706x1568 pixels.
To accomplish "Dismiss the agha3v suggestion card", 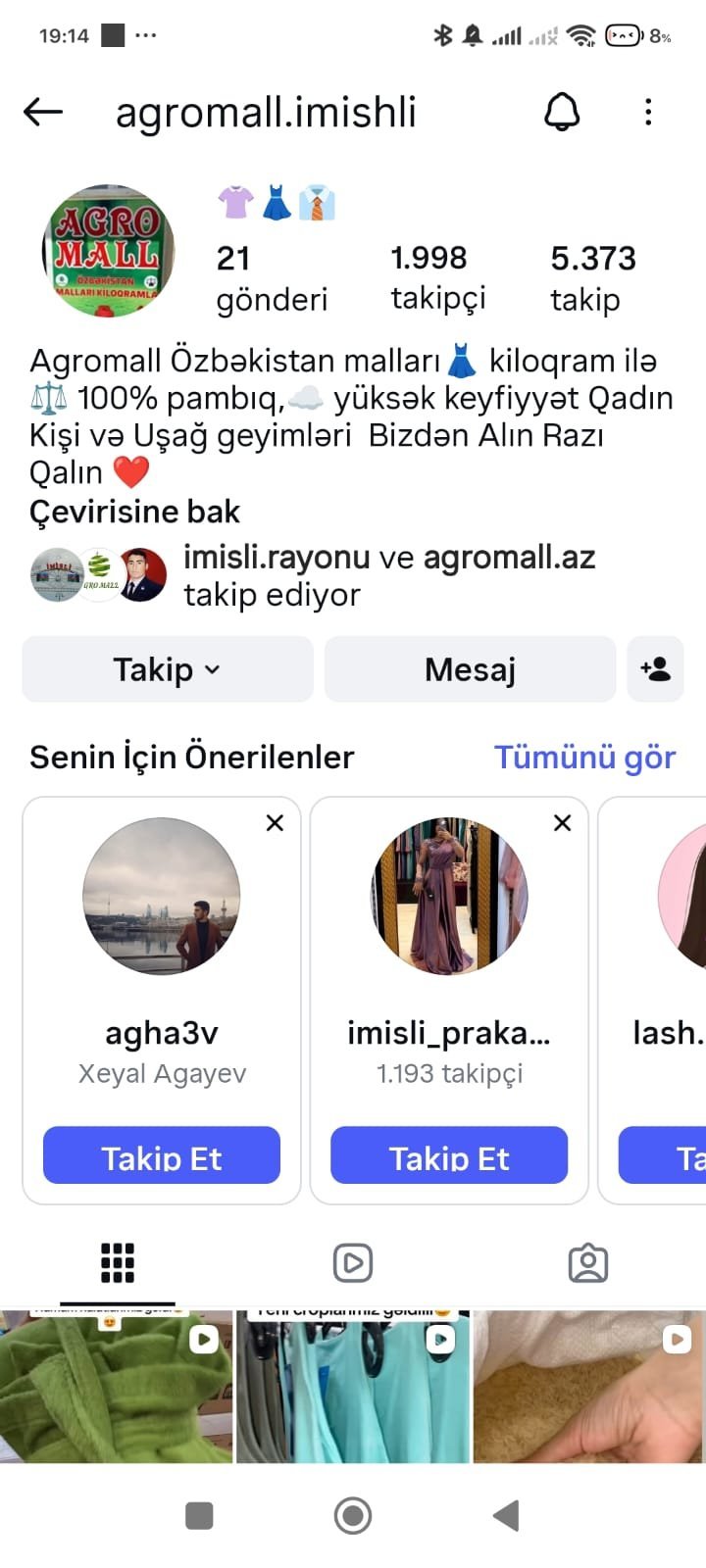I will [275, 823].
